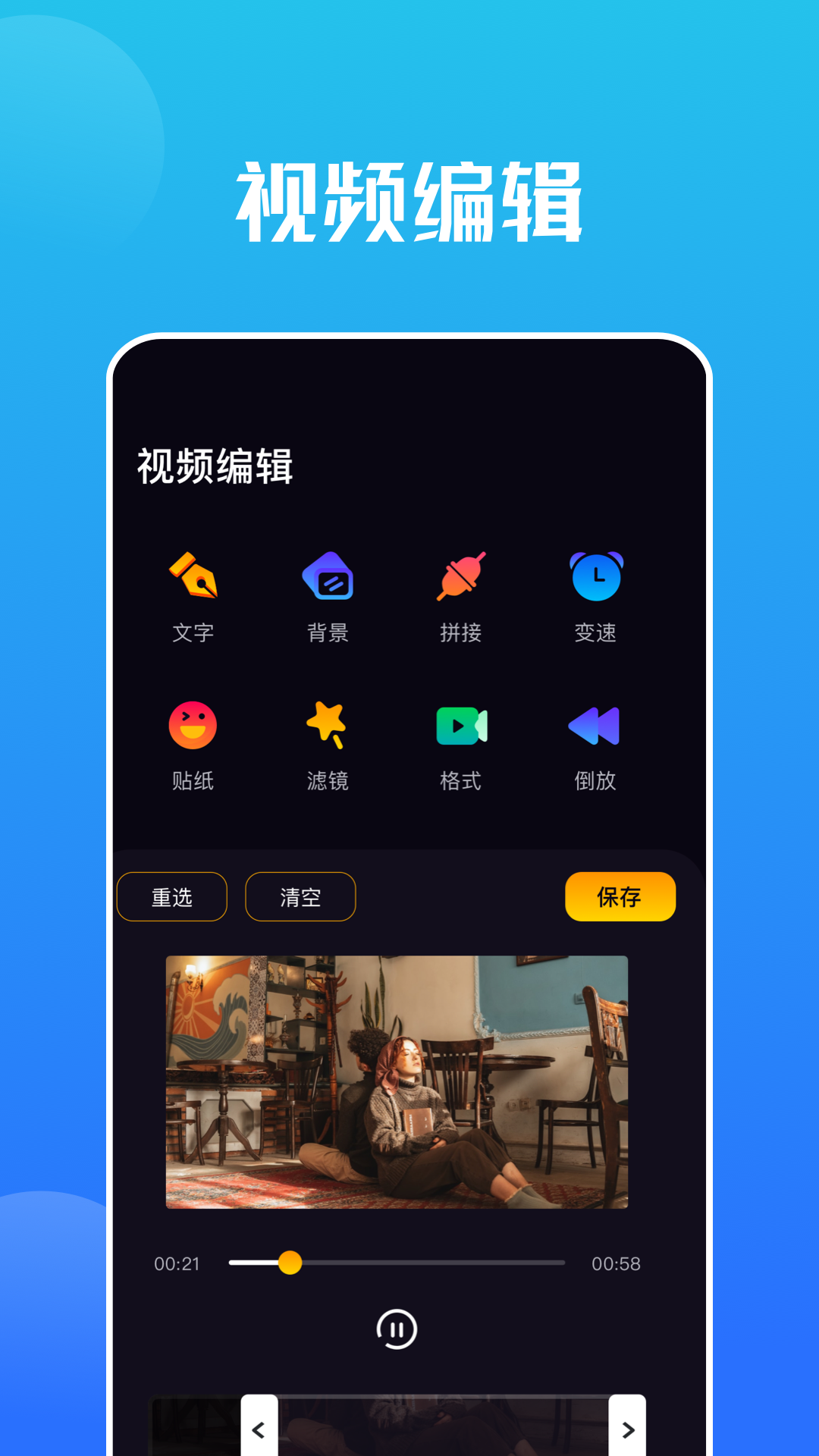Save the video with the 保存 button

click(x=620, y=897)
